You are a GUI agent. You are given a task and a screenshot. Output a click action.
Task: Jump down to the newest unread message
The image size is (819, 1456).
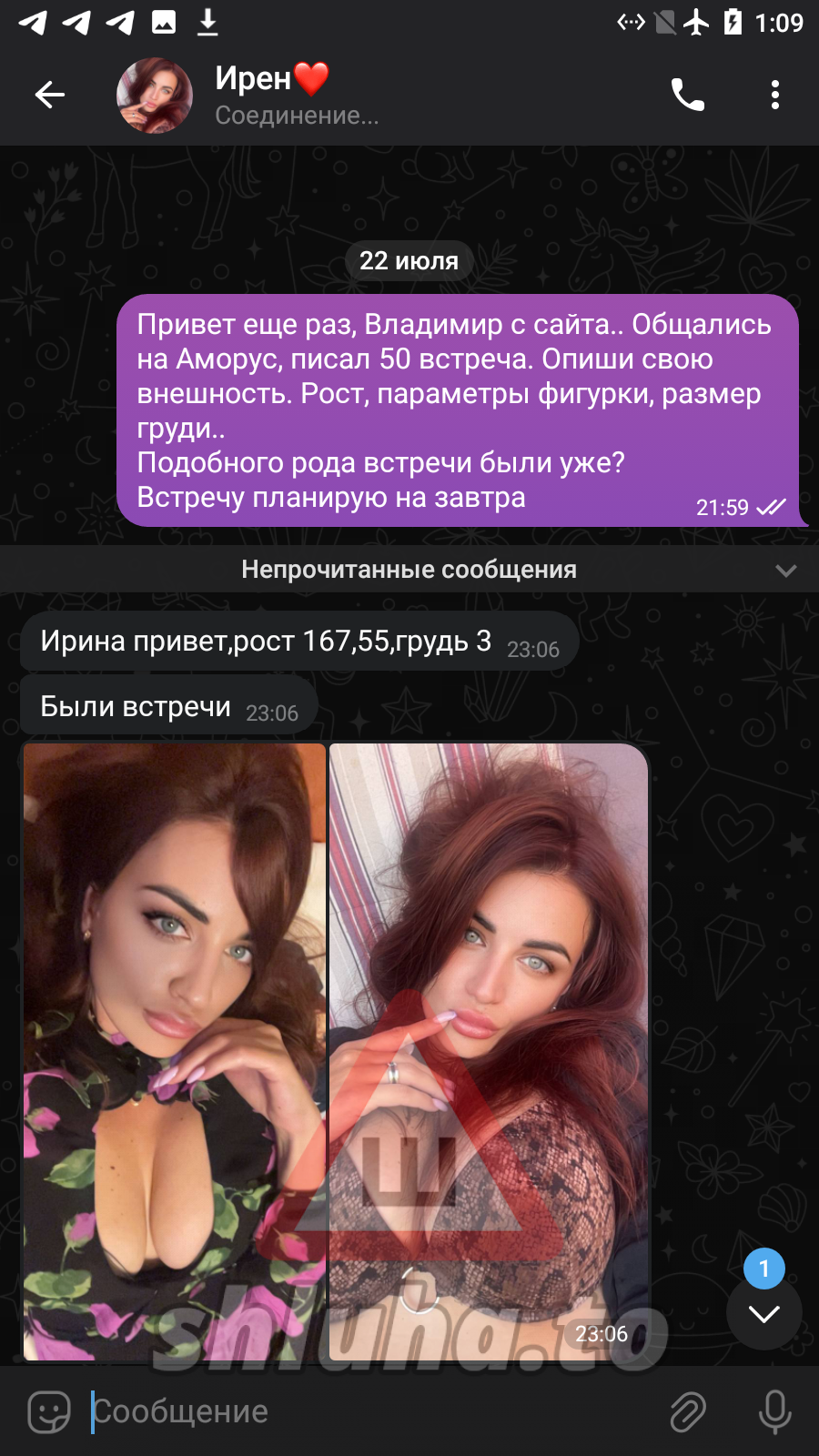click(x=763, y=1312)
